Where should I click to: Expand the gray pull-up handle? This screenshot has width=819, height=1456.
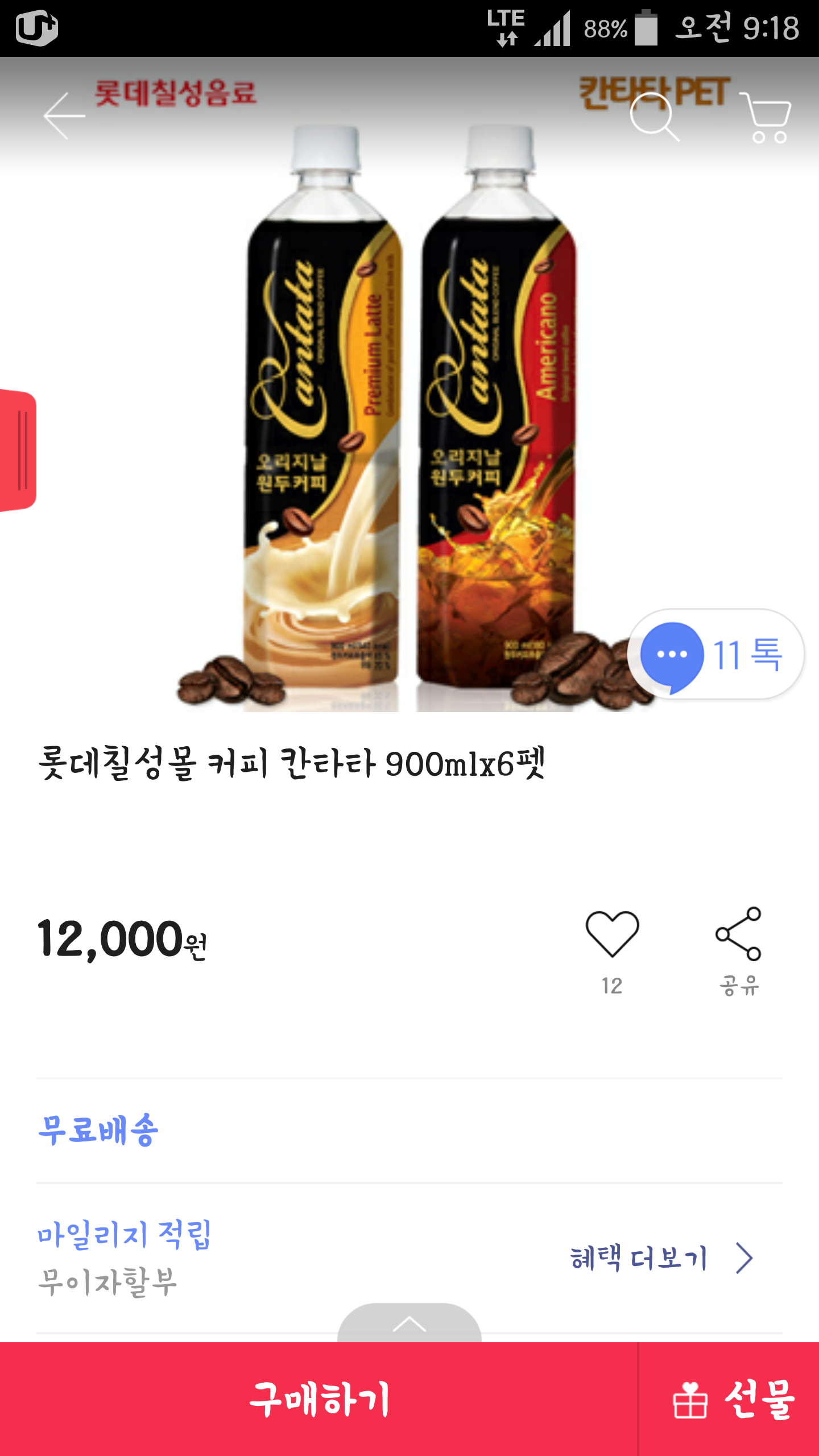409,1323
